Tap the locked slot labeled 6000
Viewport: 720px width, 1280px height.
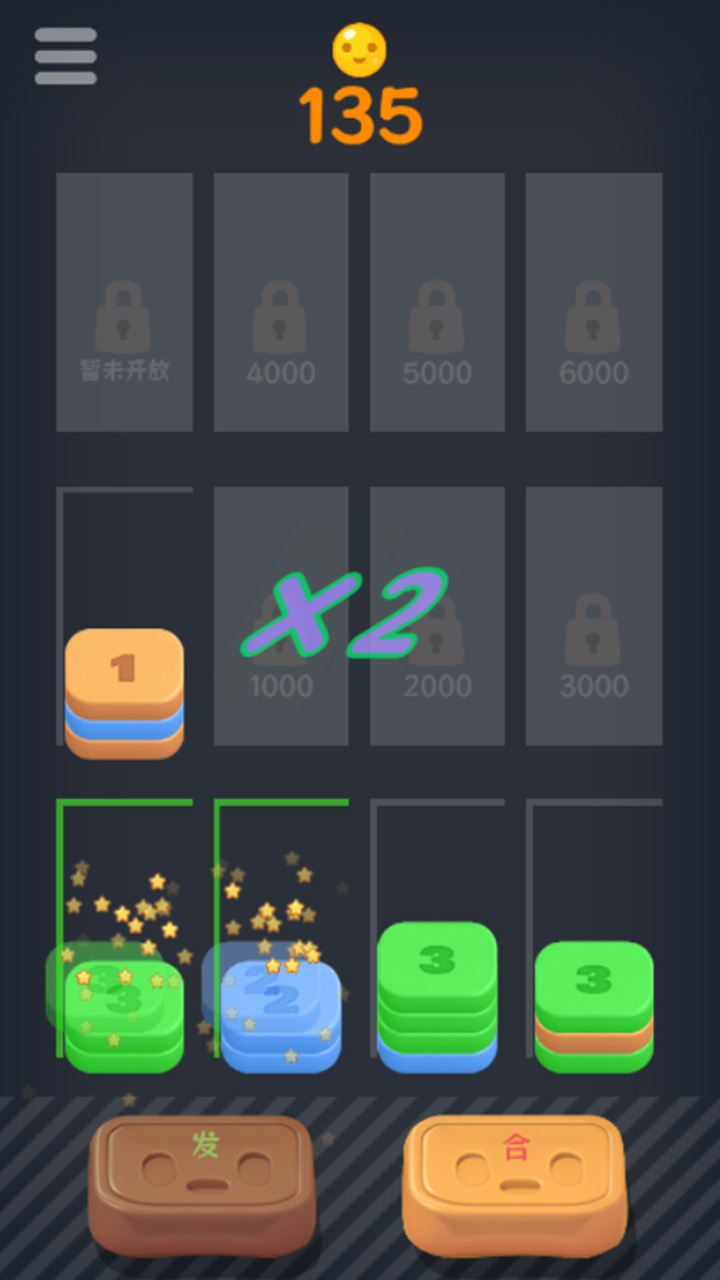tap(594, 302)
